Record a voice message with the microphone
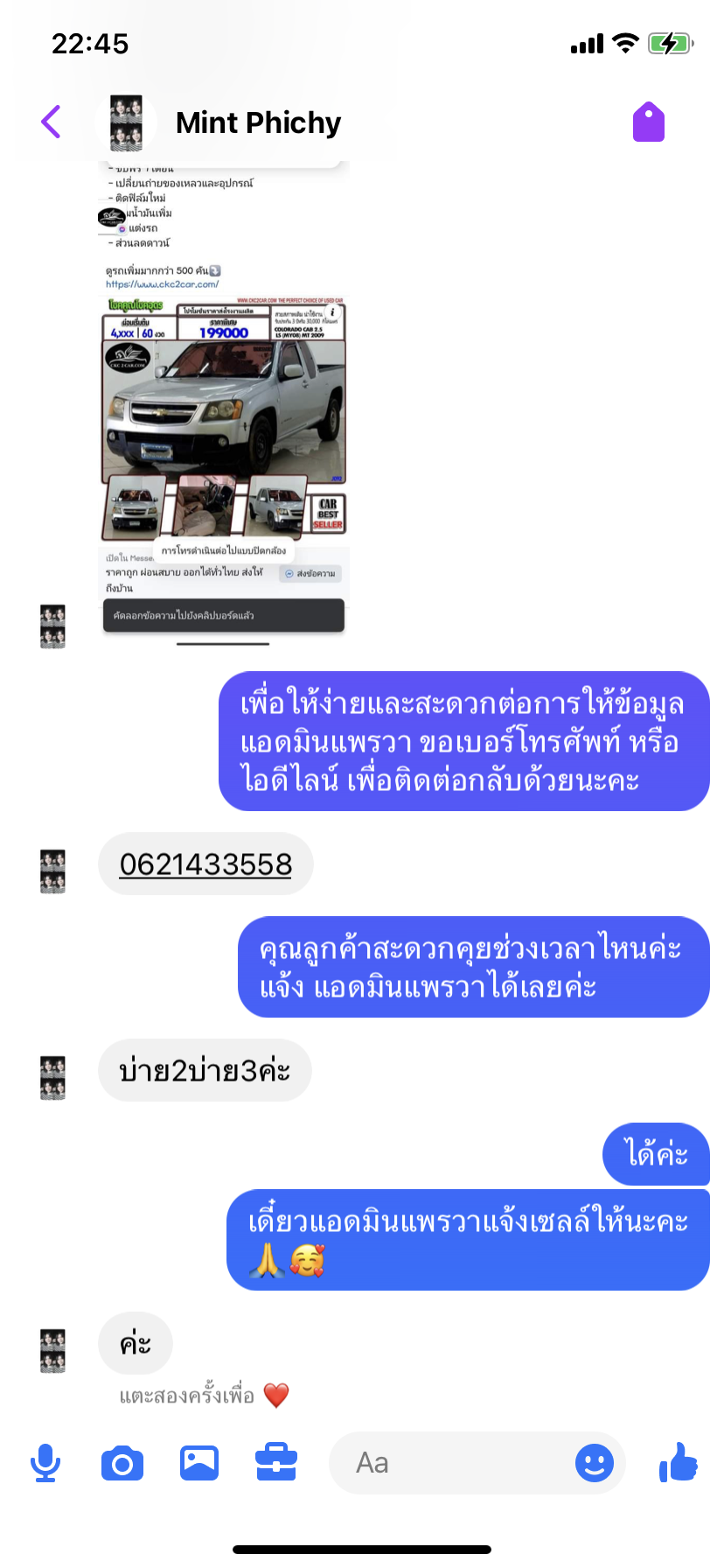The height and width of the screenshot is (1568, 724). pyautogui.click(x=45, y=1463)
